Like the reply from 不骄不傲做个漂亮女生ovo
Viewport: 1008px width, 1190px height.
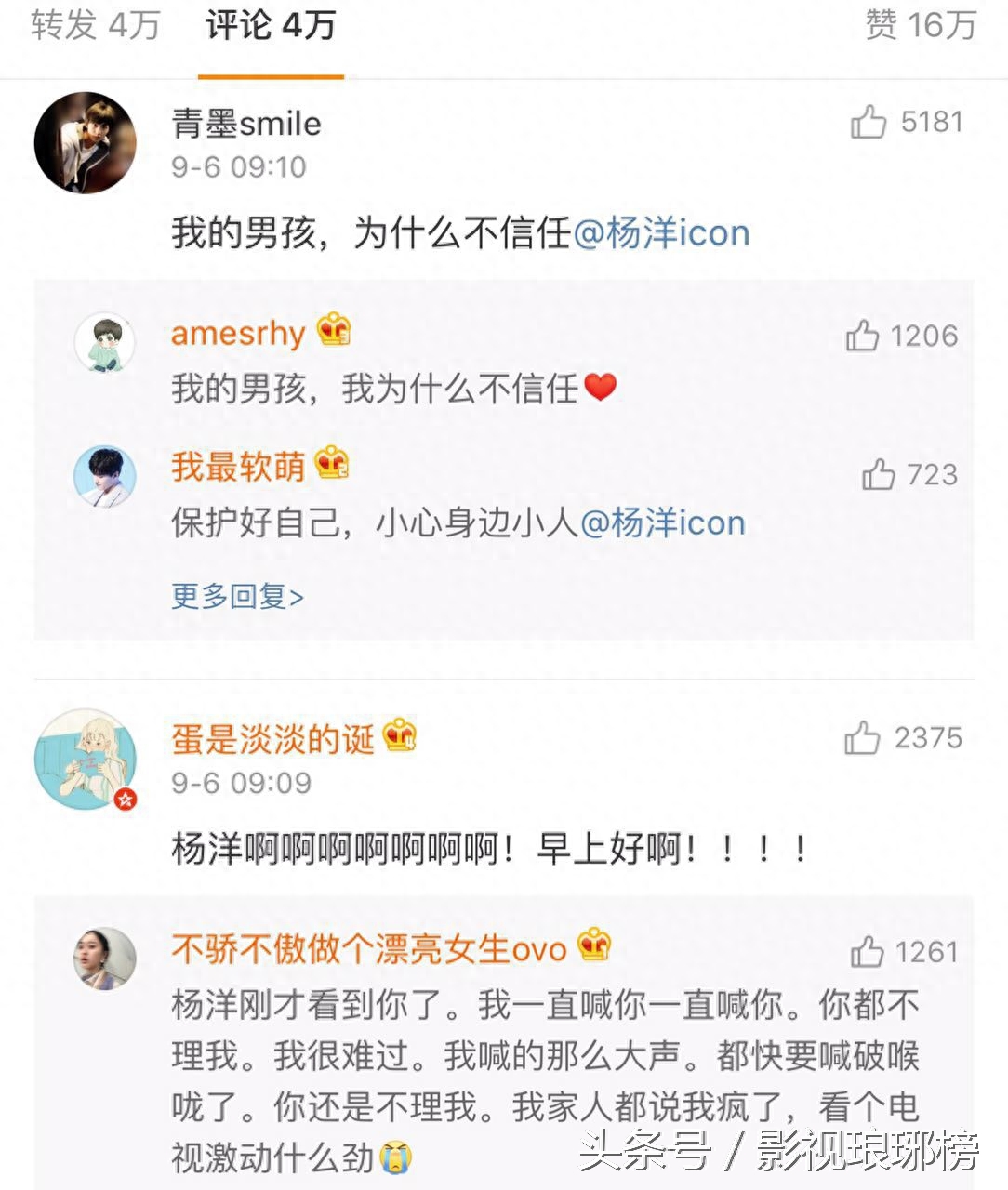868,952
